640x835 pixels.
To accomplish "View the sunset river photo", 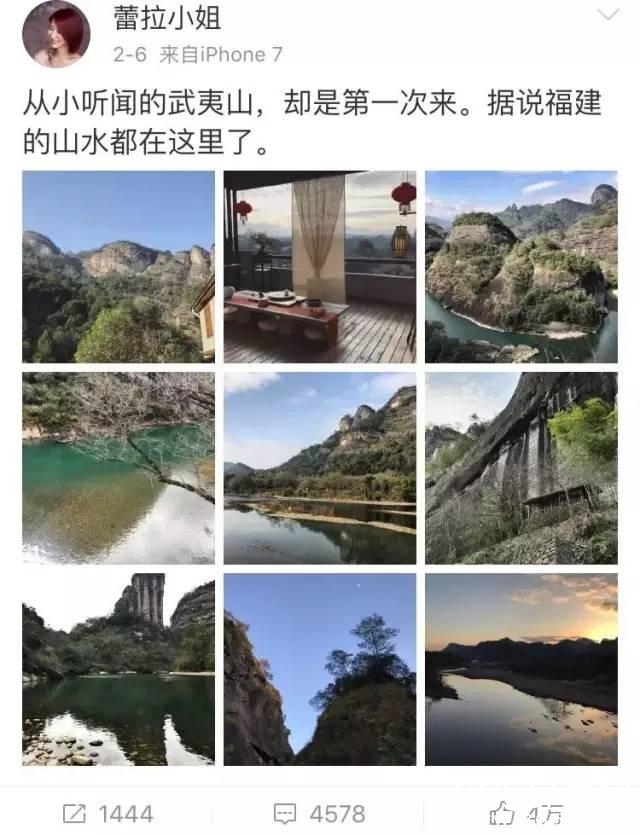I will [x=521, y=669].
